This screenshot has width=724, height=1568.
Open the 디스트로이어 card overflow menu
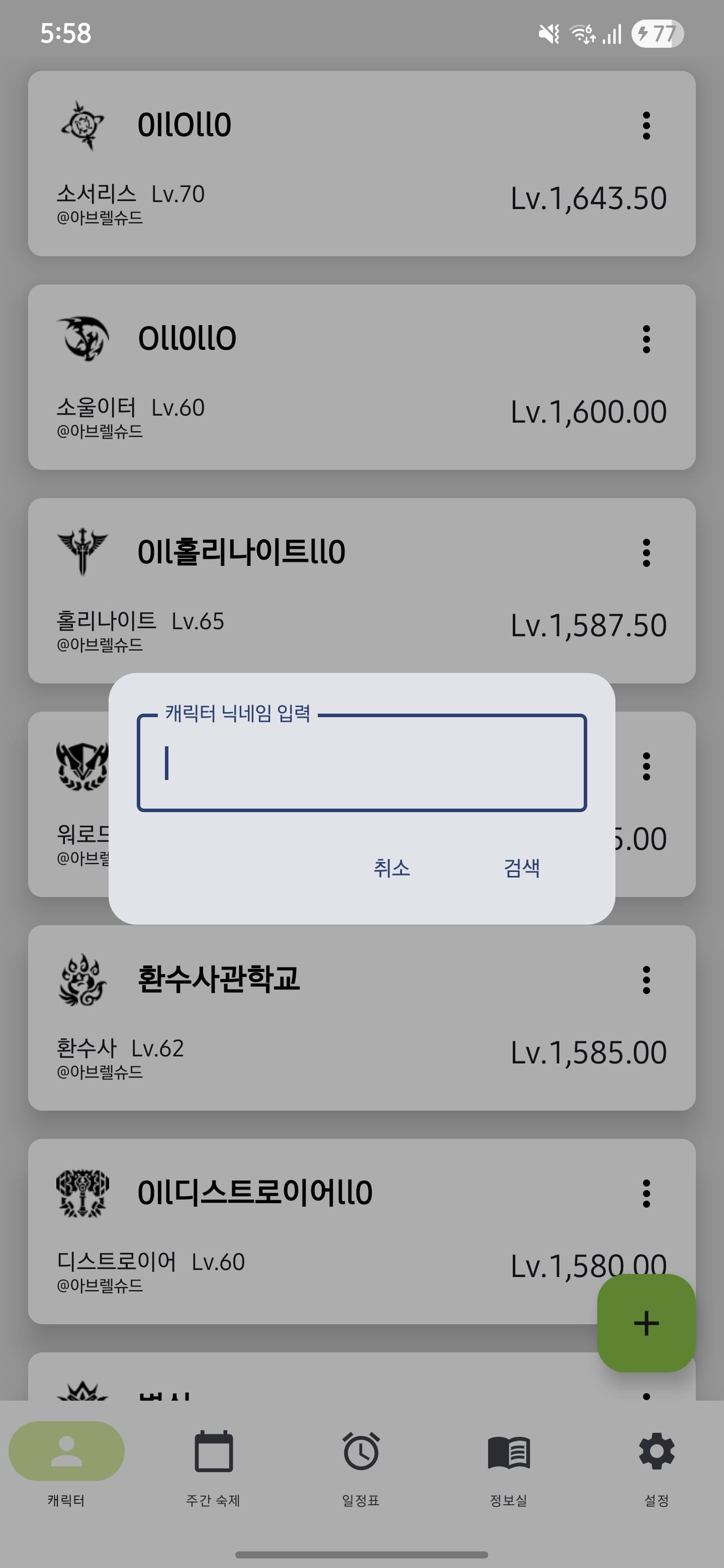coord(646,1194)
